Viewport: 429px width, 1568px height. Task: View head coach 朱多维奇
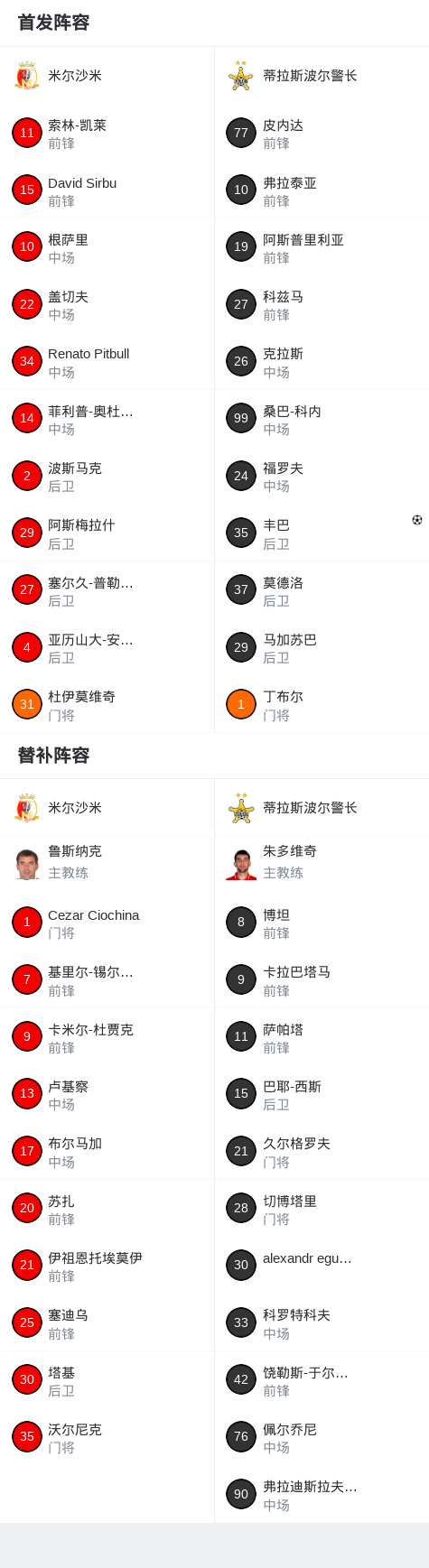point(322,862)
